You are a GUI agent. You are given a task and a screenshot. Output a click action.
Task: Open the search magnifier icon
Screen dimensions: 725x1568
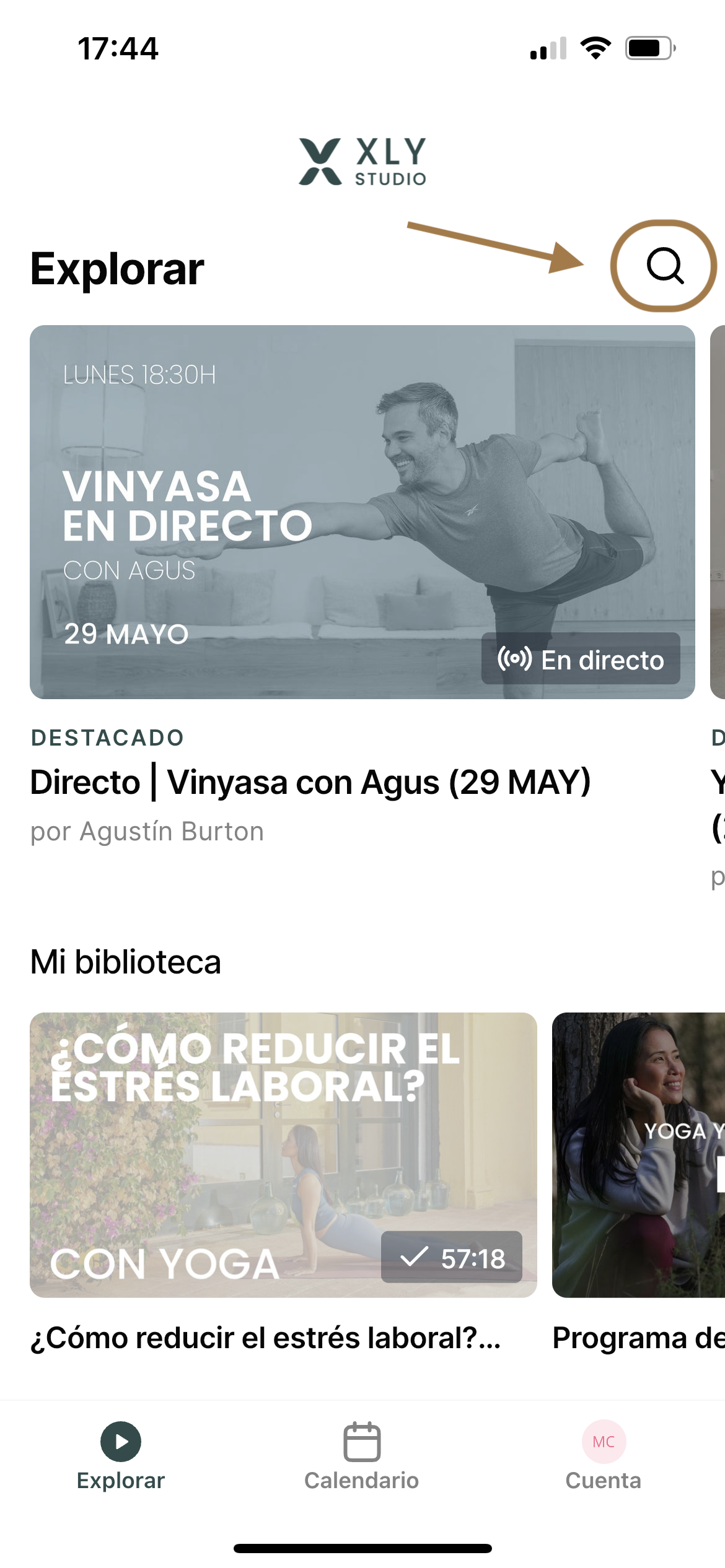click(665, 266)
